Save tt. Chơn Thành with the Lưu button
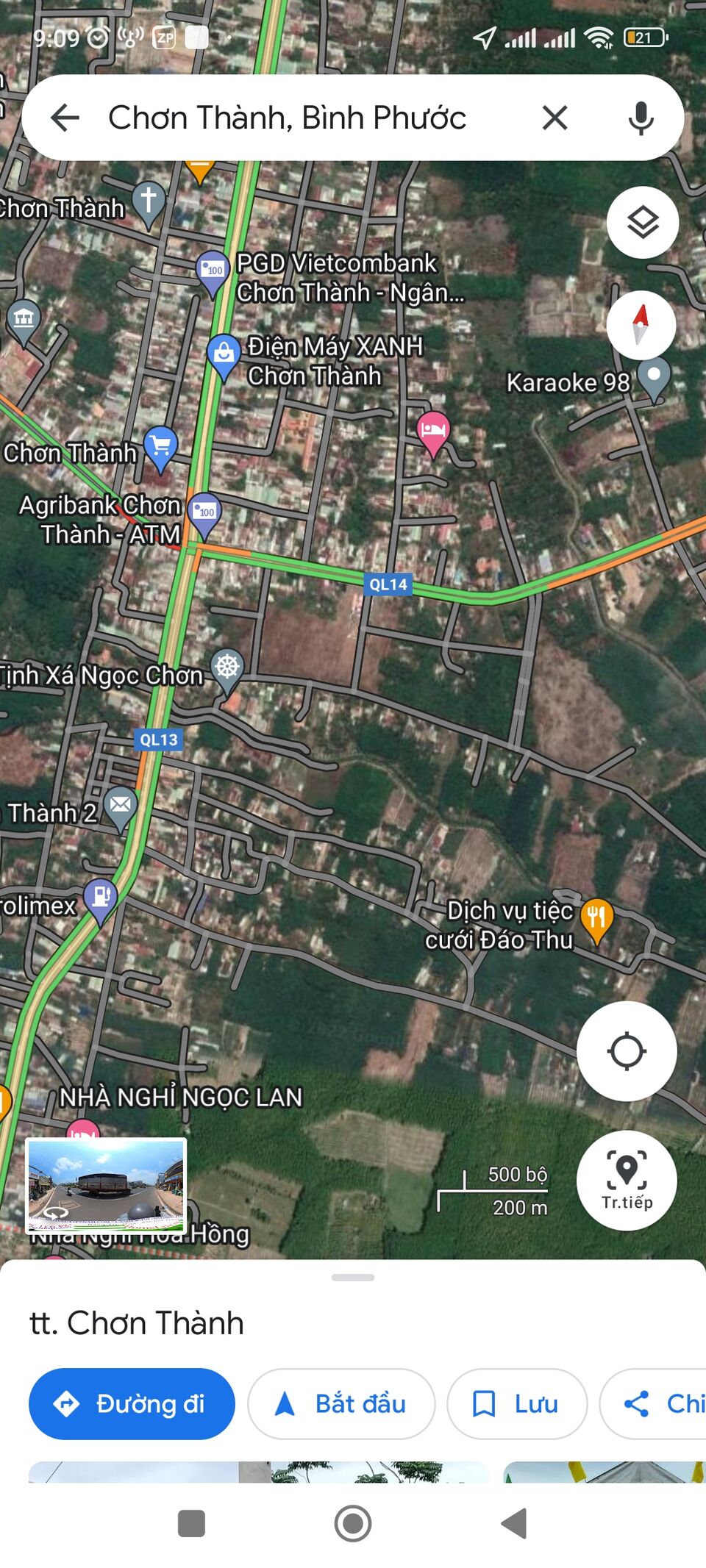The height and width of the screenshot is (1568, 706). [x=517, y=1403]
